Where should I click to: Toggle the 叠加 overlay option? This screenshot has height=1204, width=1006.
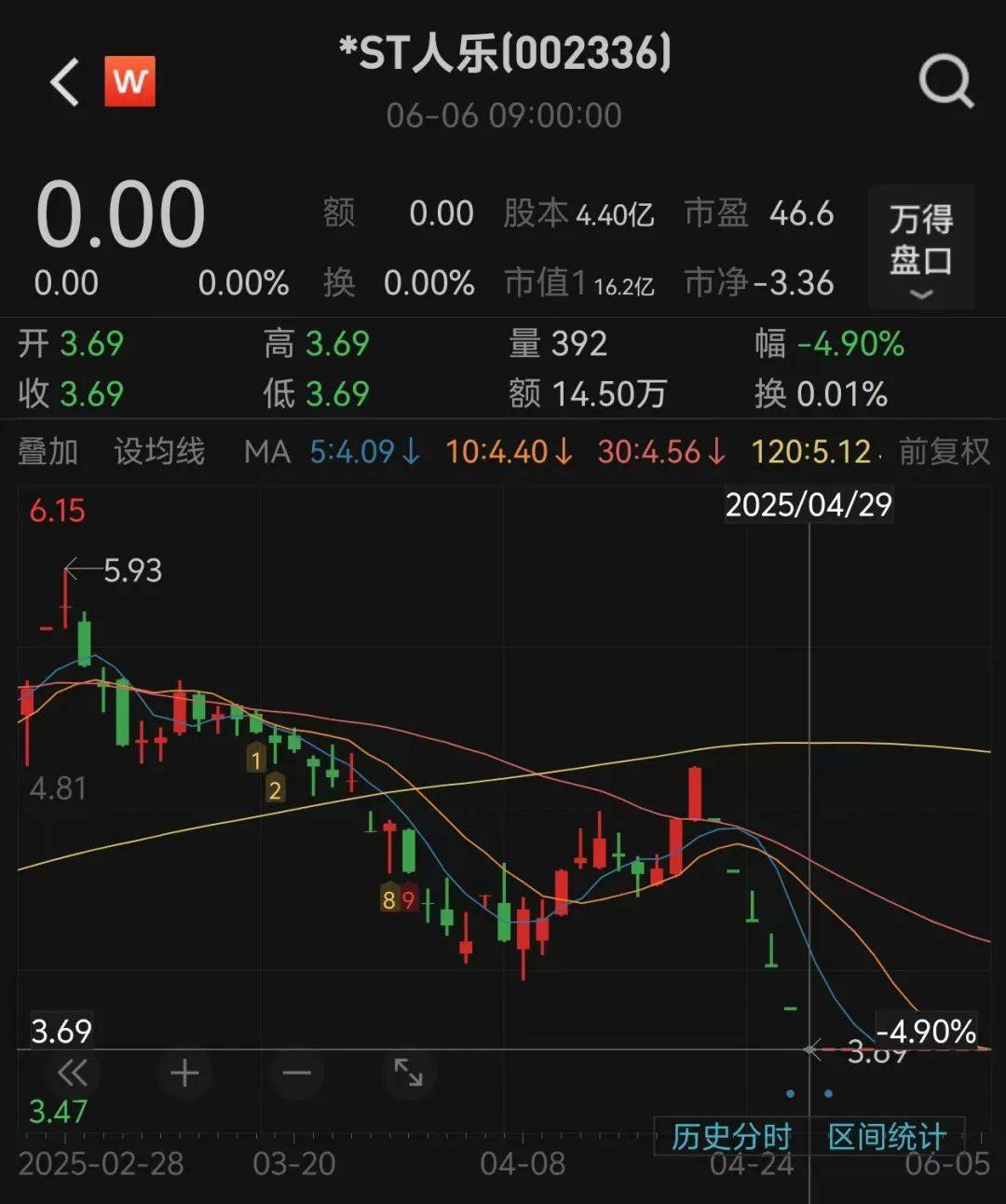(x=47, y=452)
